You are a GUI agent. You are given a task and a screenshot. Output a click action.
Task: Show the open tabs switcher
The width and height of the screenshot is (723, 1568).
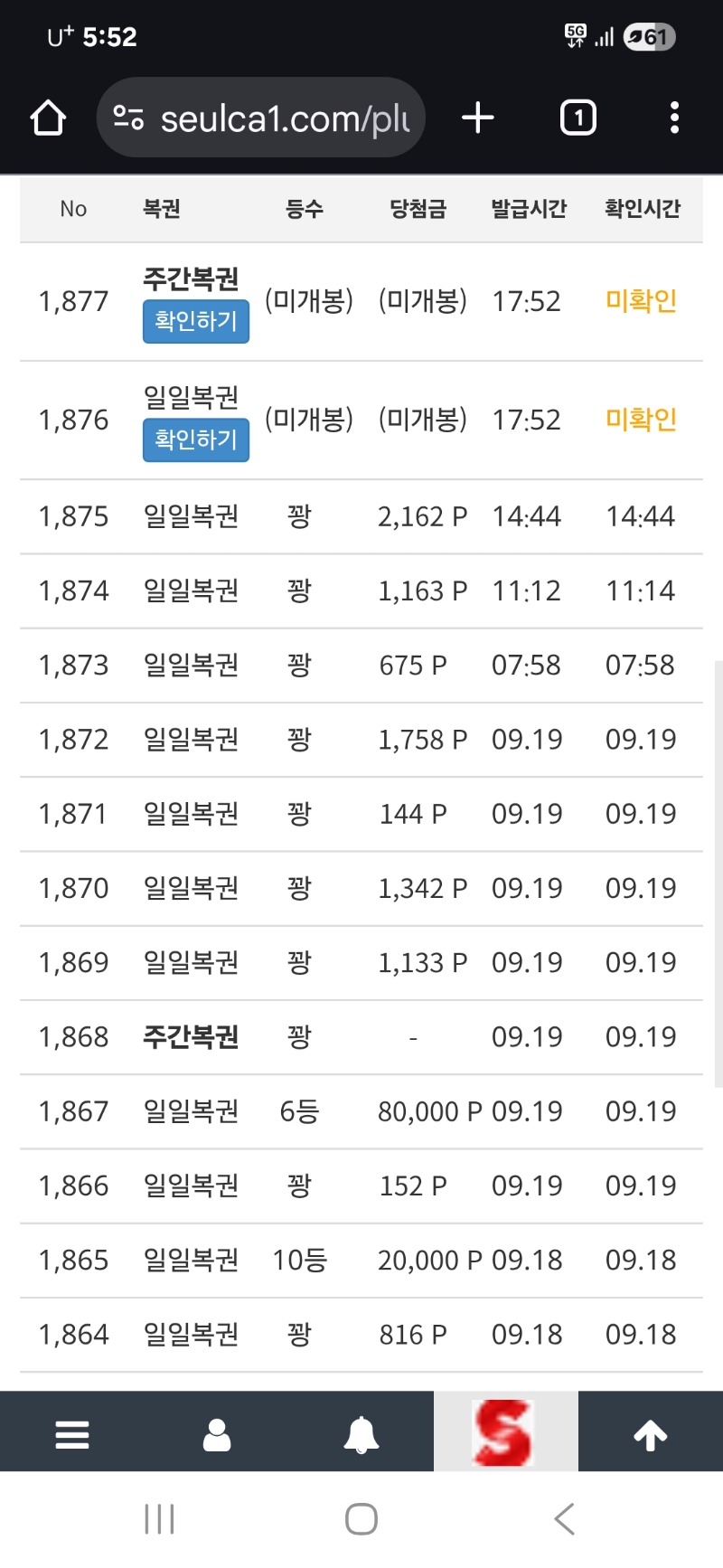578,118
